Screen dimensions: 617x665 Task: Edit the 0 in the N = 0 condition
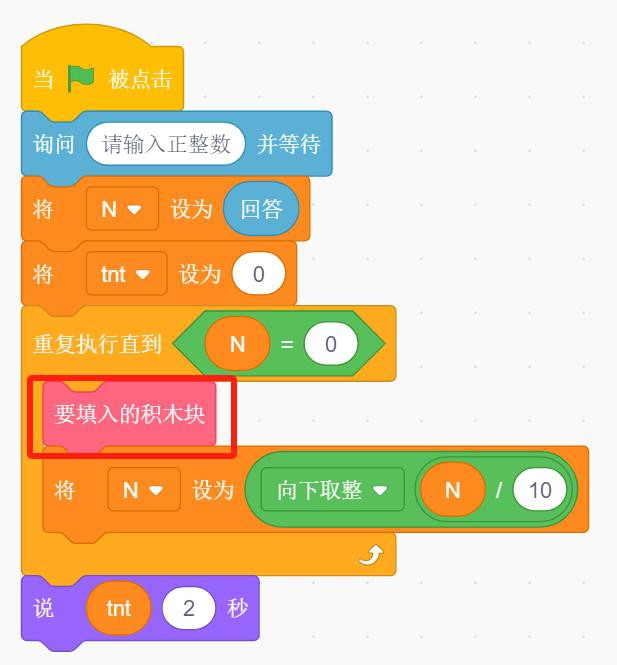331,344
